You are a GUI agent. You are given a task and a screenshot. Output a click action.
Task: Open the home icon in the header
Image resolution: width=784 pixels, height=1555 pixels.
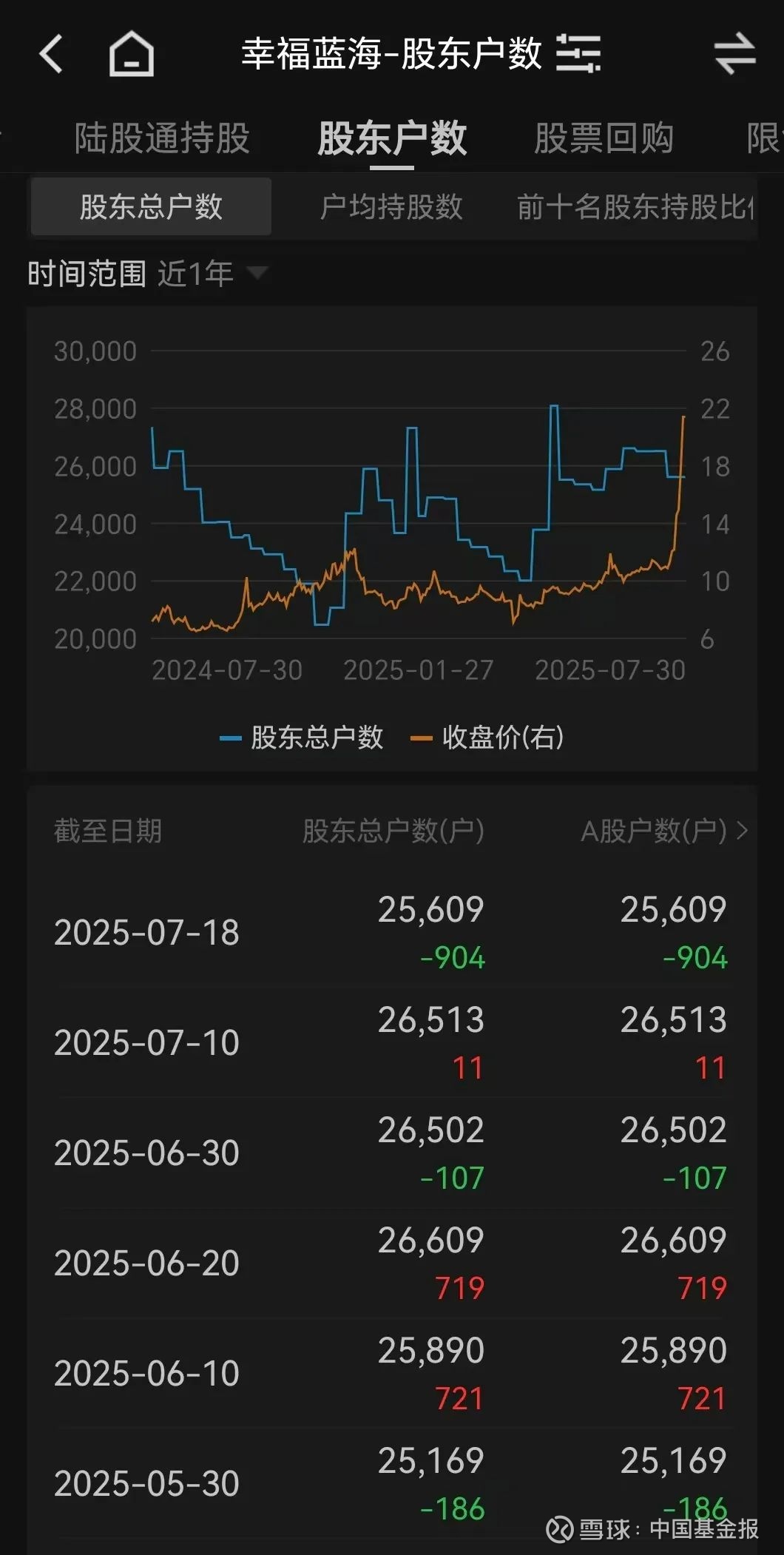[132, 54]
